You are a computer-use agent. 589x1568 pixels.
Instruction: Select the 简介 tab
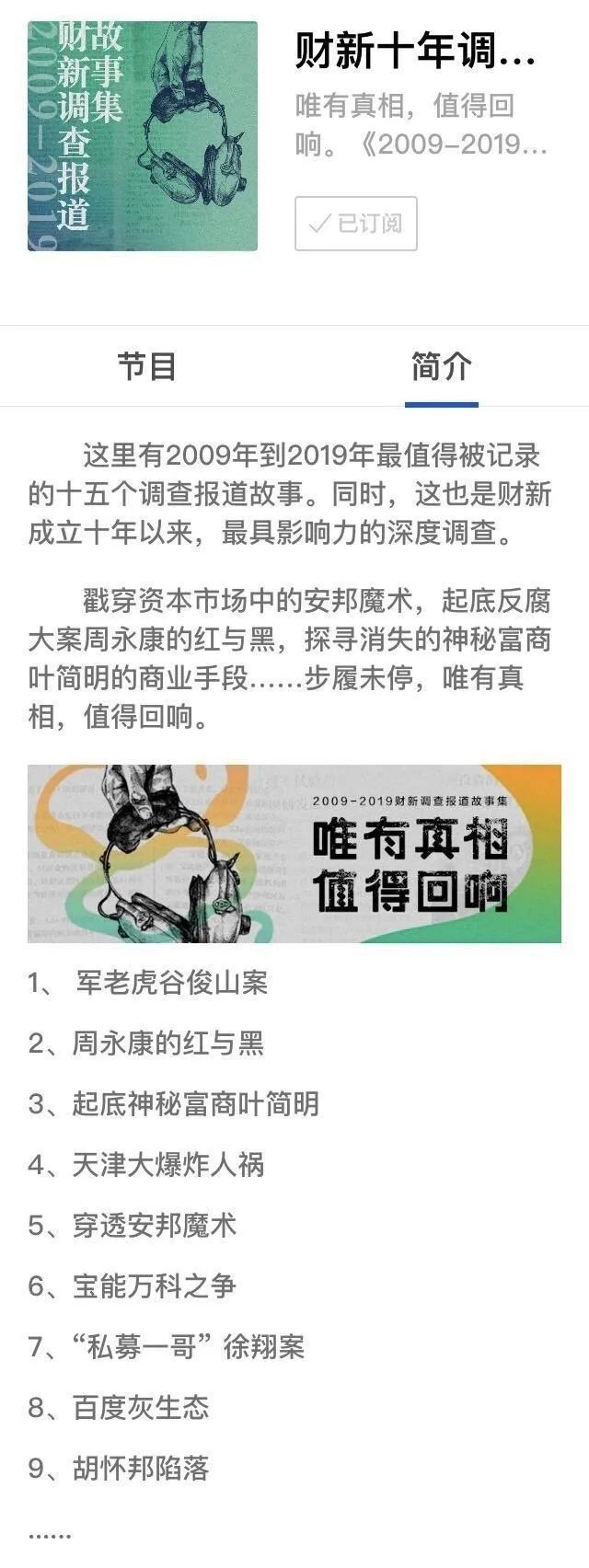pos(442,366)
